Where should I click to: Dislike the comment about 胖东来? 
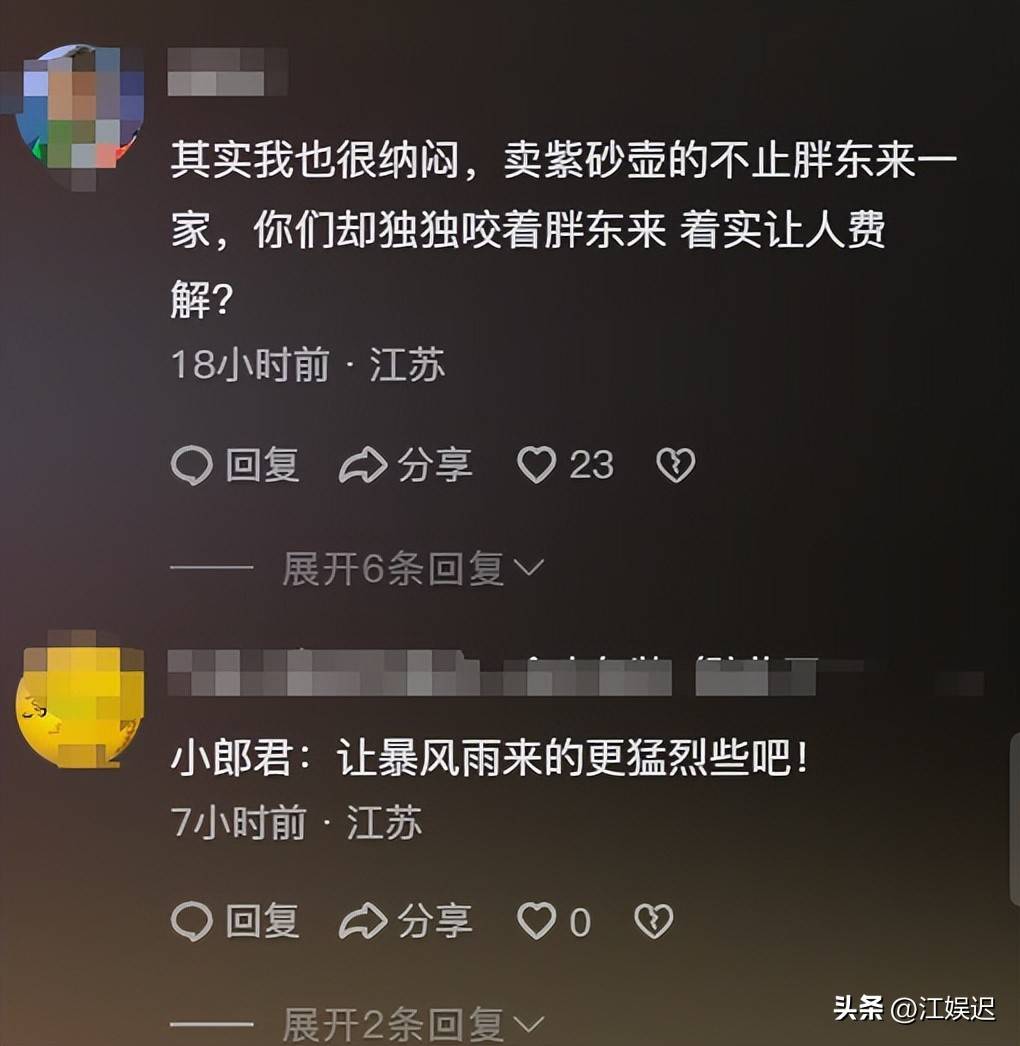tap(675, 465)
